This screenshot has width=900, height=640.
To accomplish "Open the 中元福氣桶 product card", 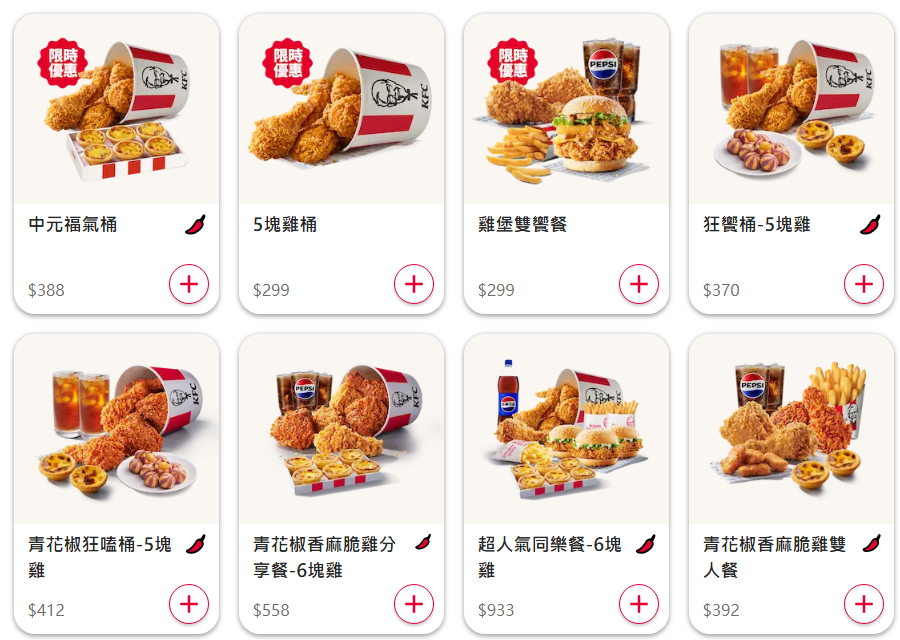I will pyautogui.click(x=116, y=110).
